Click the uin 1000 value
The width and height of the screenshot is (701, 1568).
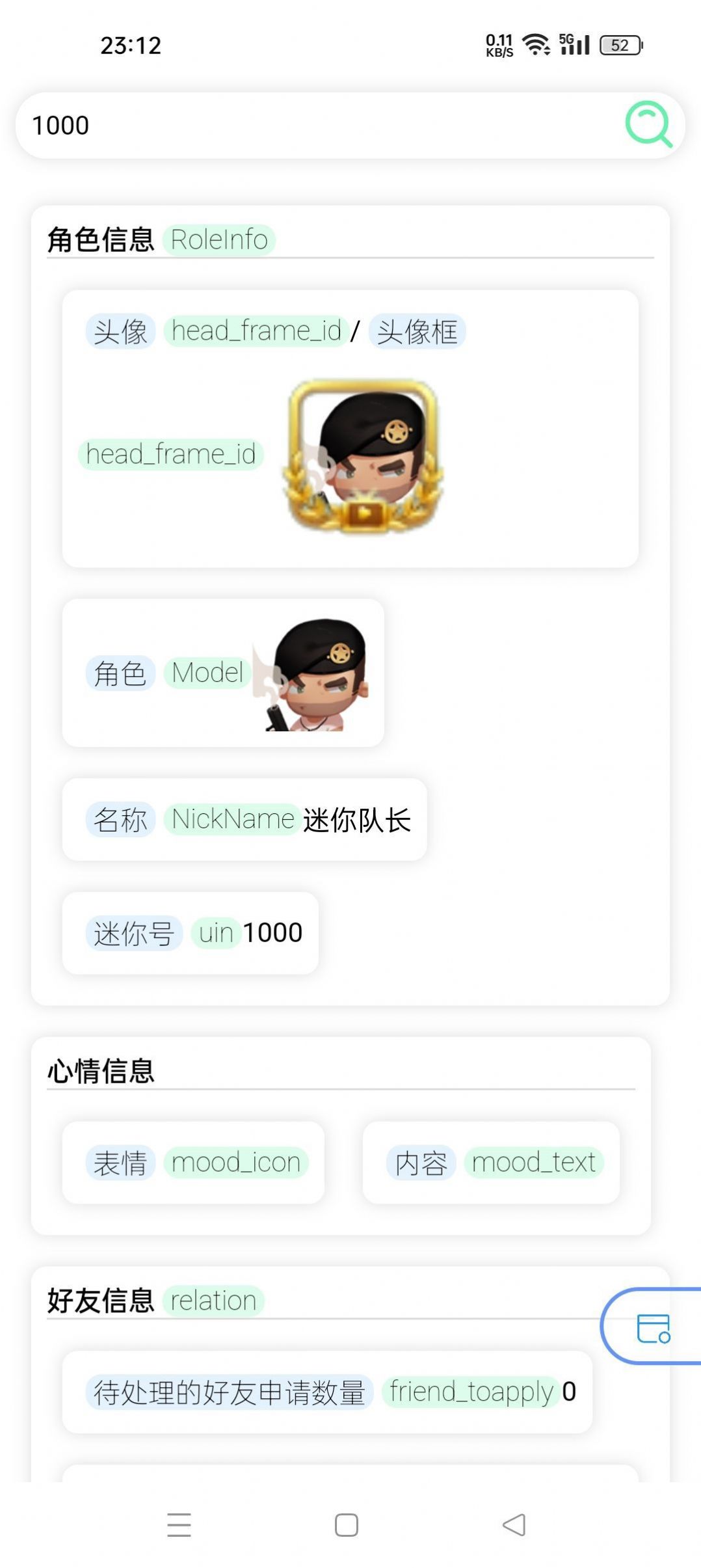point(272,932)
